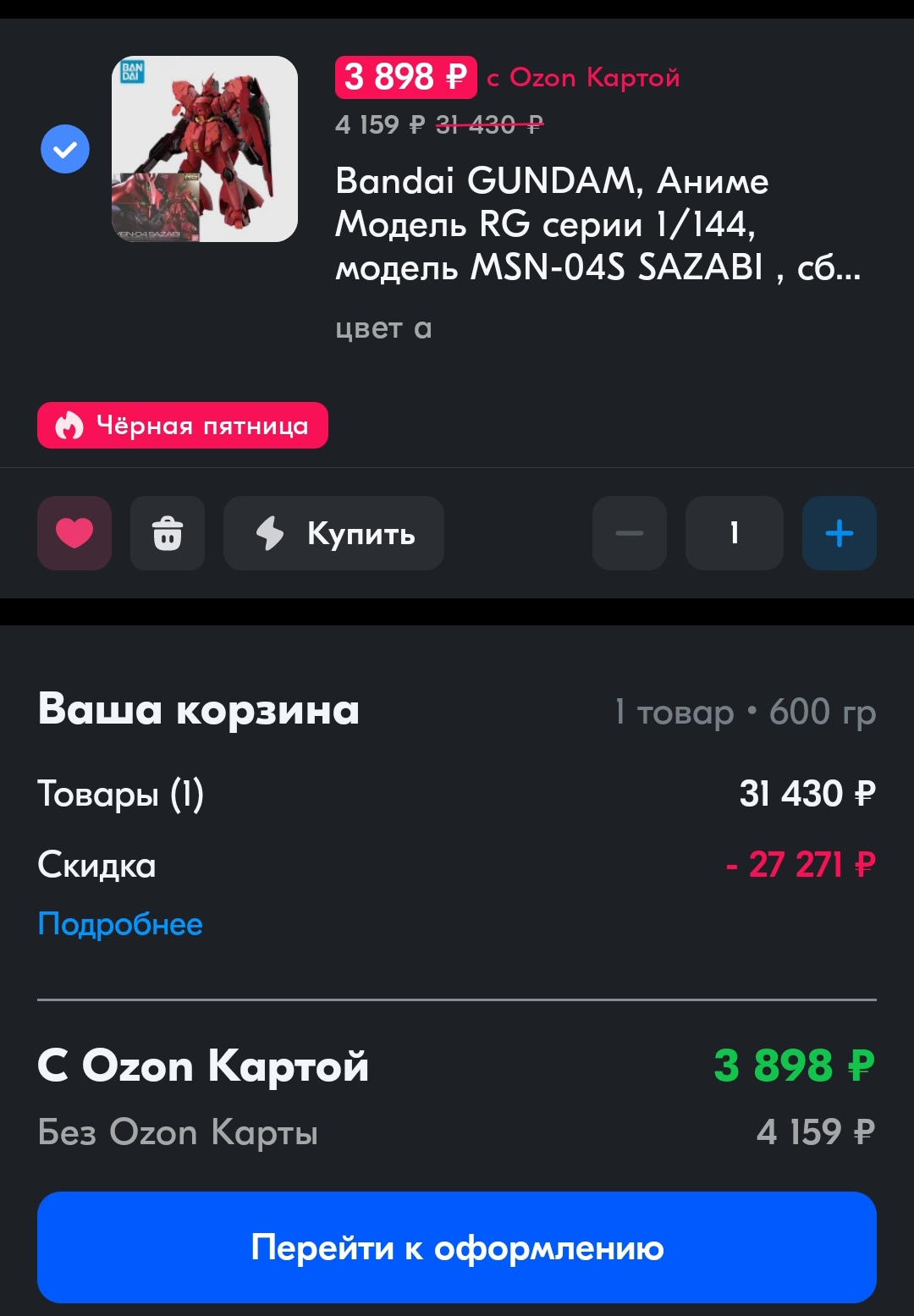Increase quantity with the plus button
Screen dimensions: 914x1316
(839, 533)
